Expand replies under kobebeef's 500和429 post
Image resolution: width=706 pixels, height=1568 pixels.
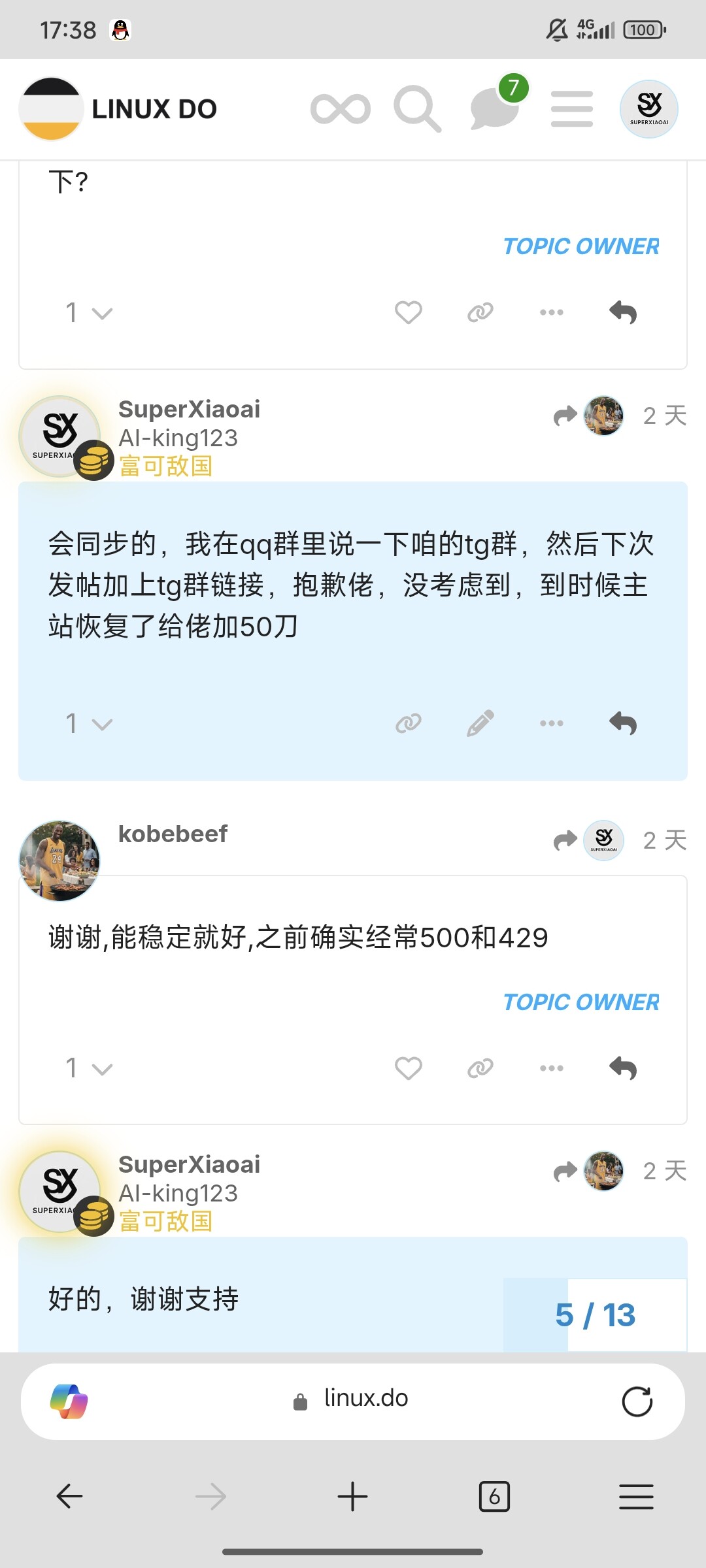coord(89,1068)
